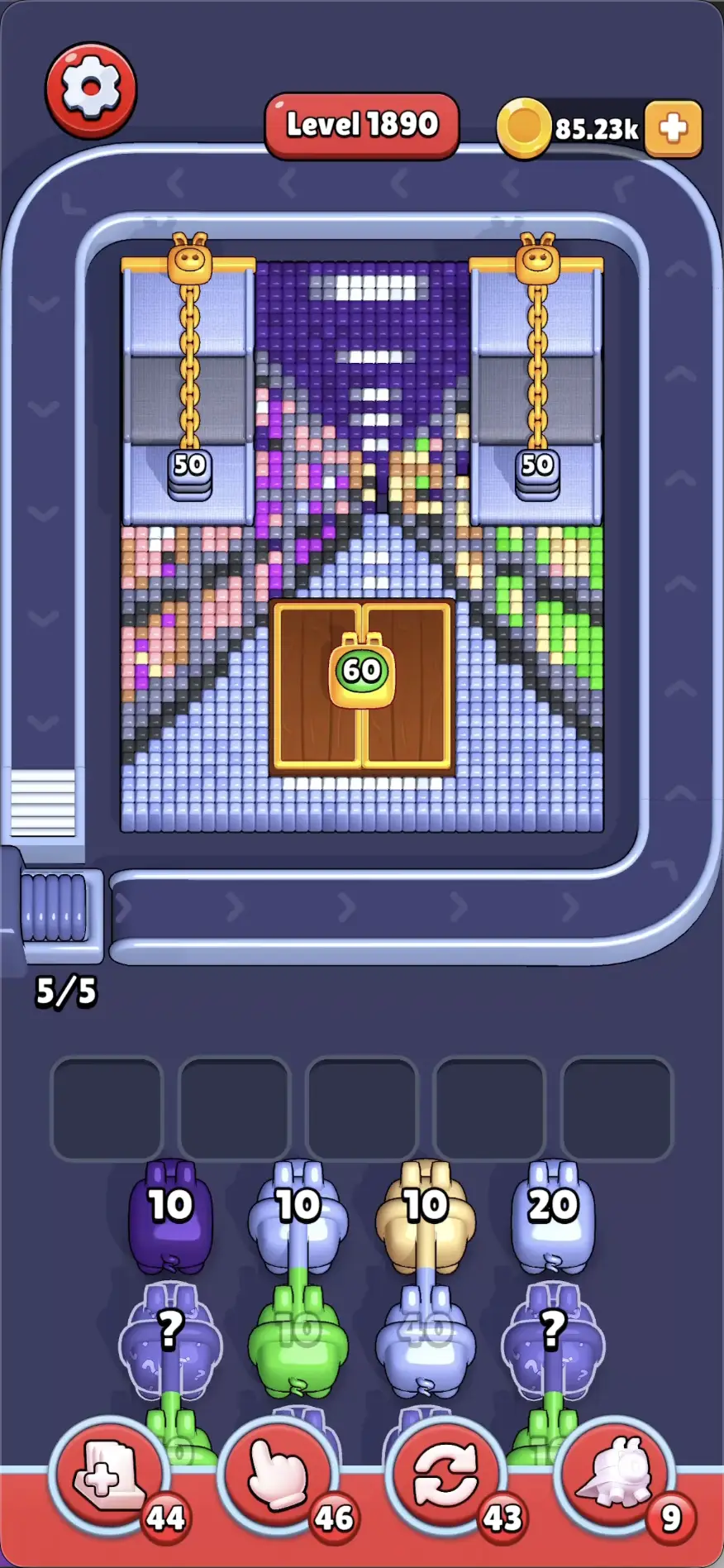Use the hand pick booster (46)
The image size is (724, 1568).
point(279,1478)
